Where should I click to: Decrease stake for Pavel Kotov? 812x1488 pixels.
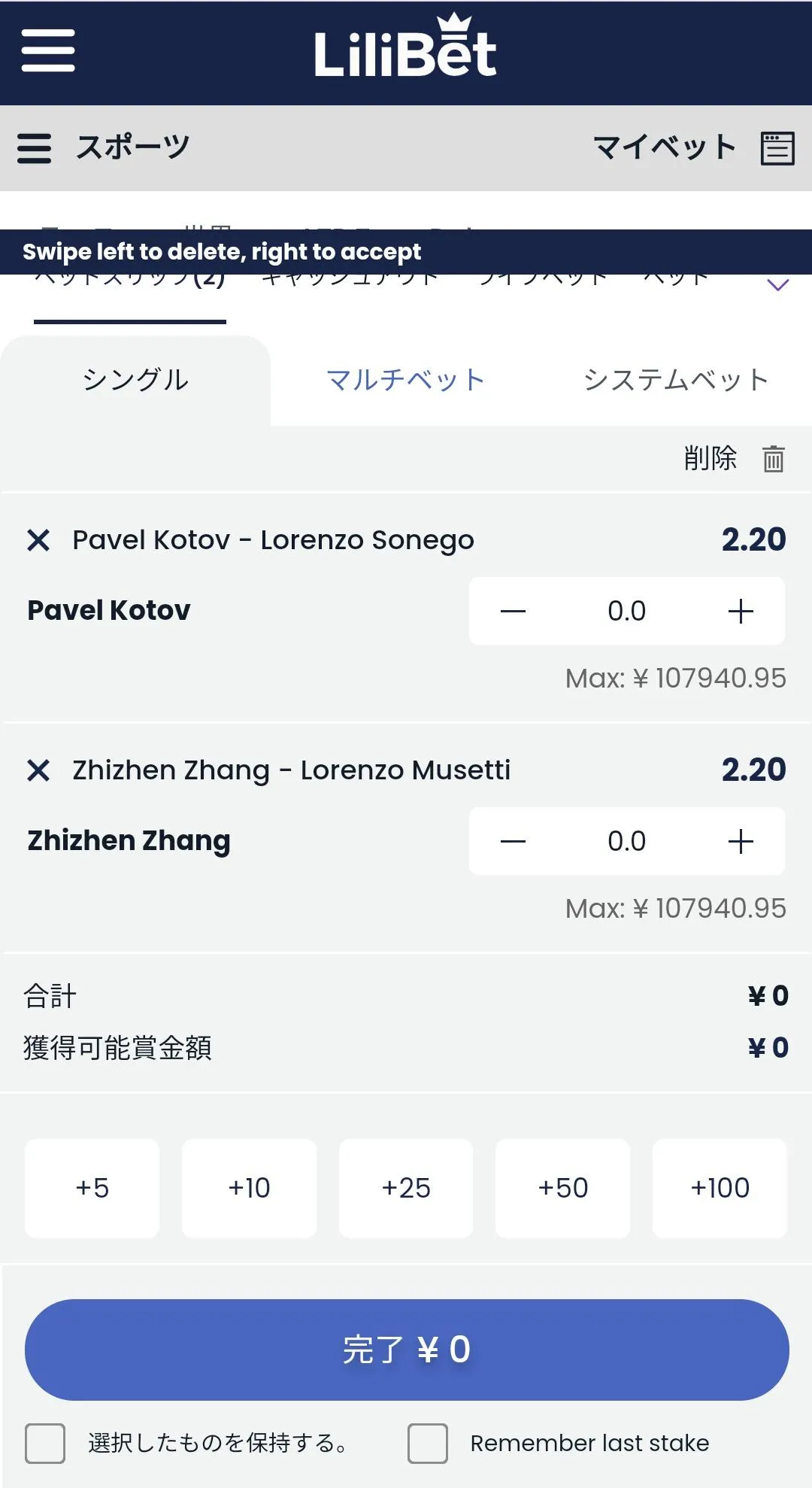(513, 611)
